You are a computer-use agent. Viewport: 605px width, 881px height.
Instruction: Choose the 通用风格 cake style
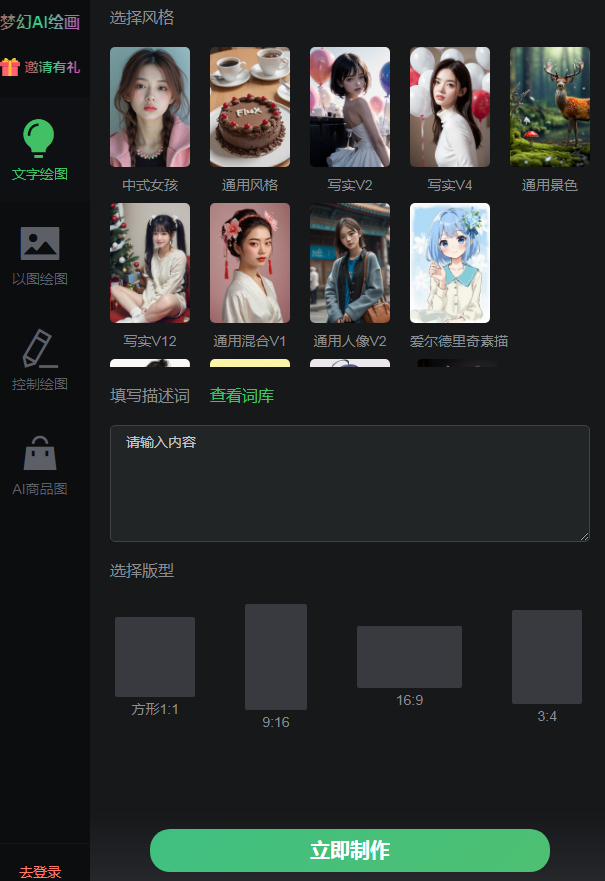coord(250,107)
